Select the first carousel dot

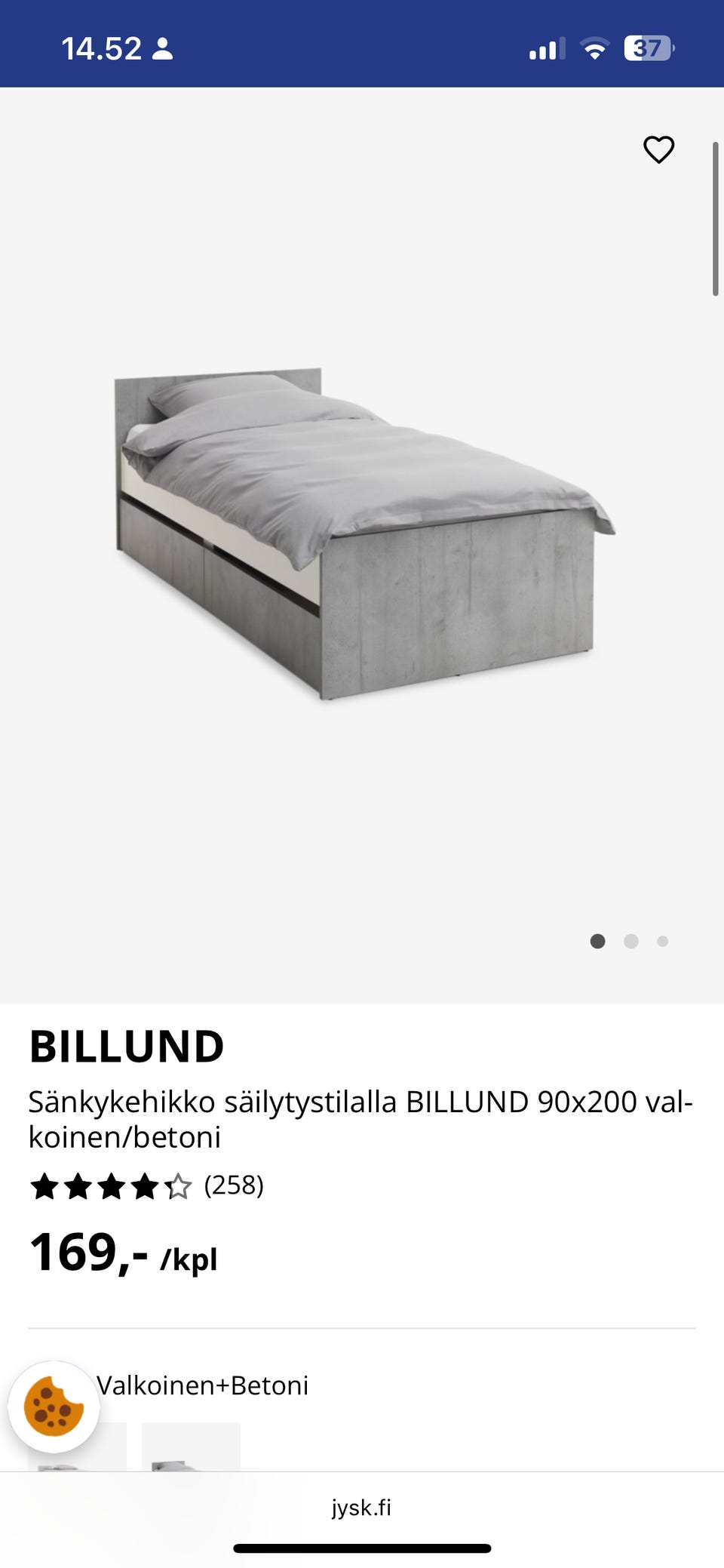[x=598, y=941]
